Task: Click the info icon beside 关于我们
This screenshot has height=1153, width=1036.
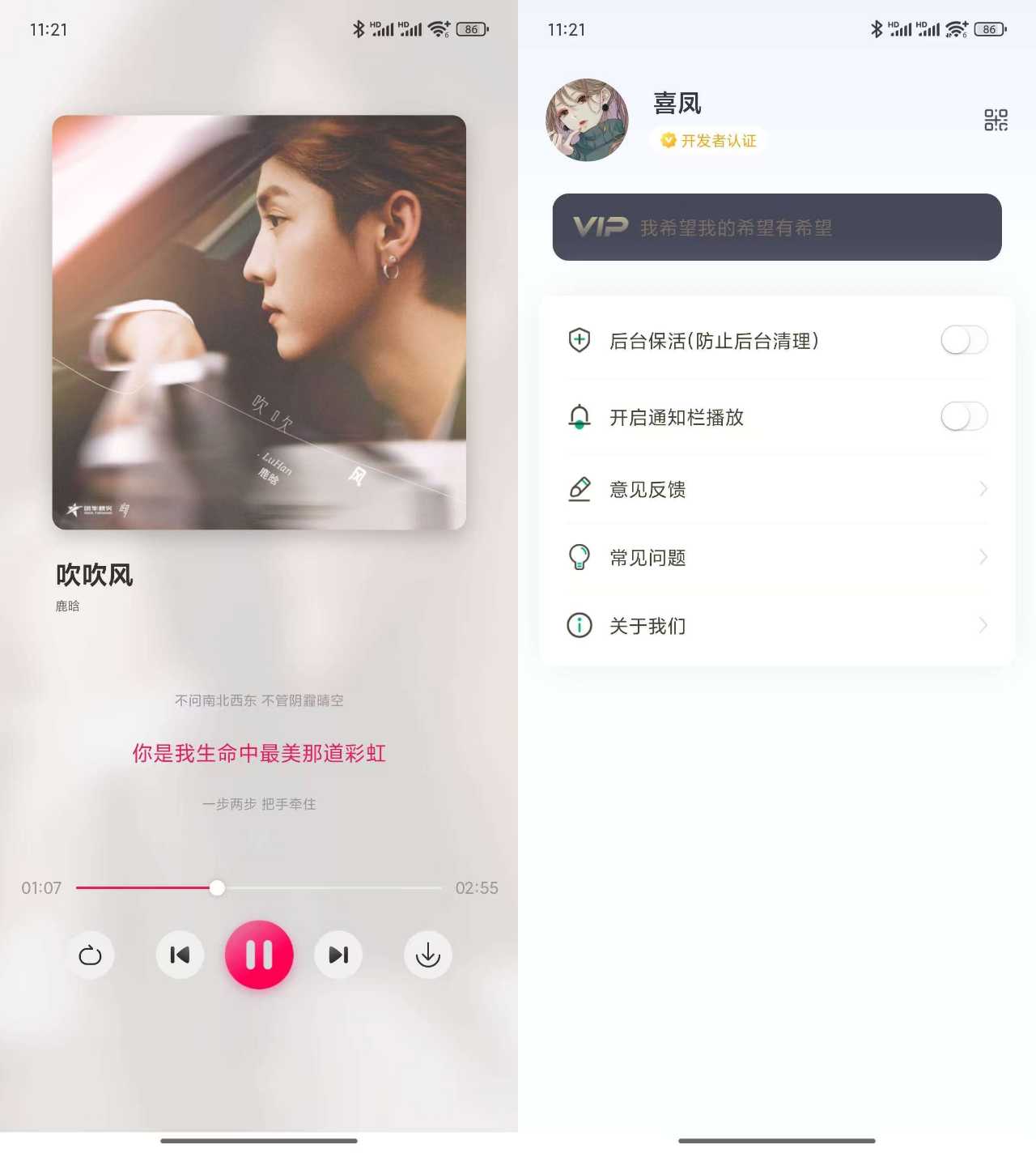Action: pyautogui.click(x=579, y=625)
